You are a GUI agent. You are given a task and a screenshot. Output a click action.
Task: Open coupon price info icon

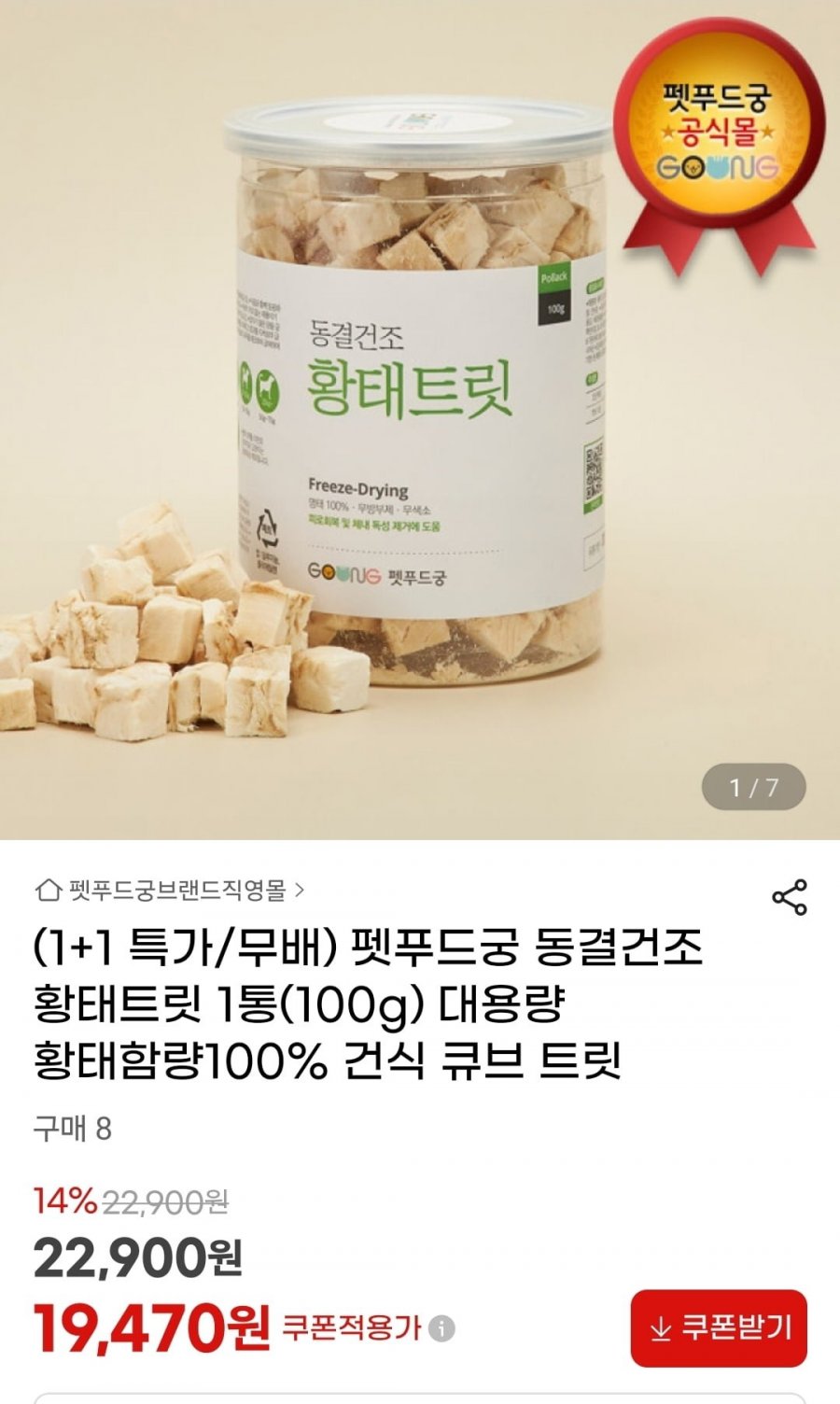click(442, 1328)
